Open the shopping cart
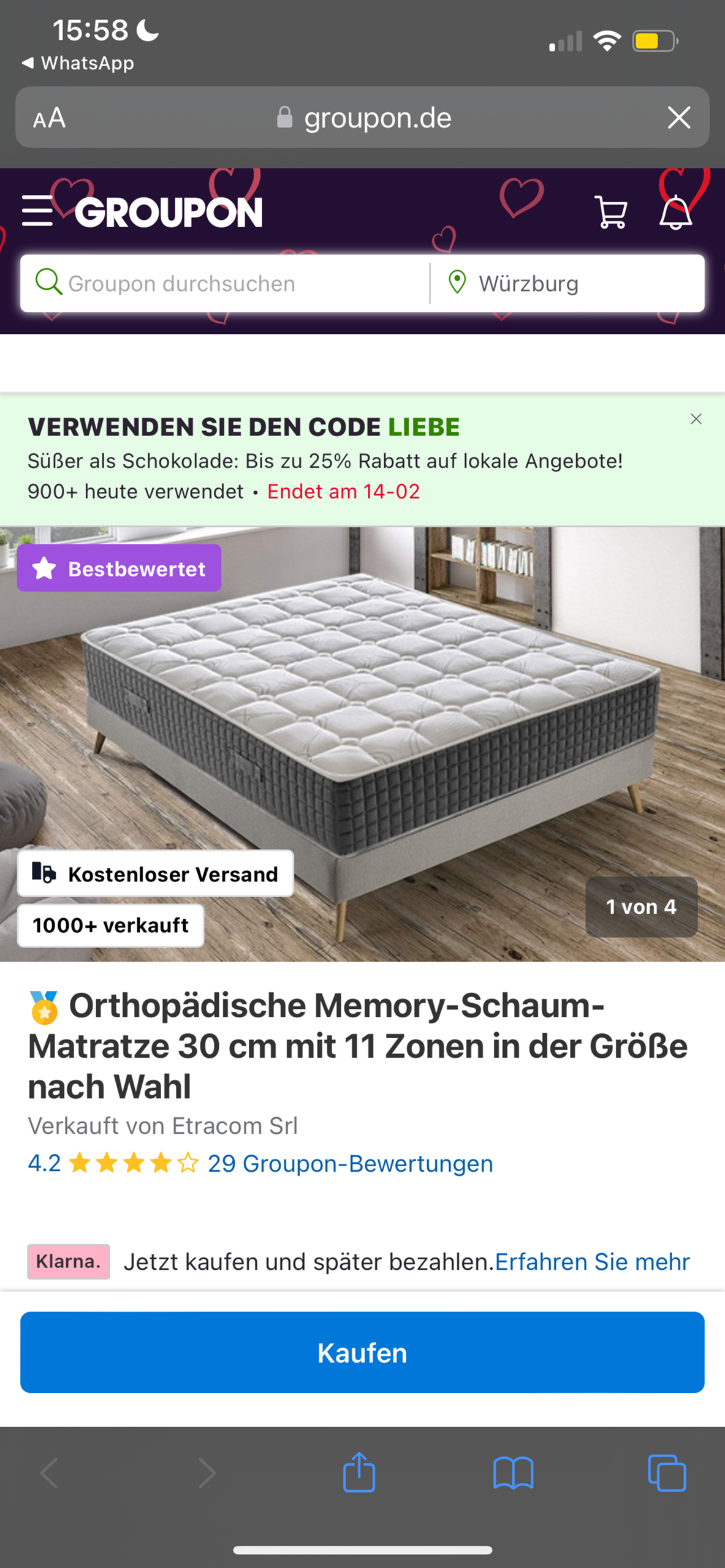This screenshot has width=725, height=1568. pyautogui.click(x=610, y=212)
